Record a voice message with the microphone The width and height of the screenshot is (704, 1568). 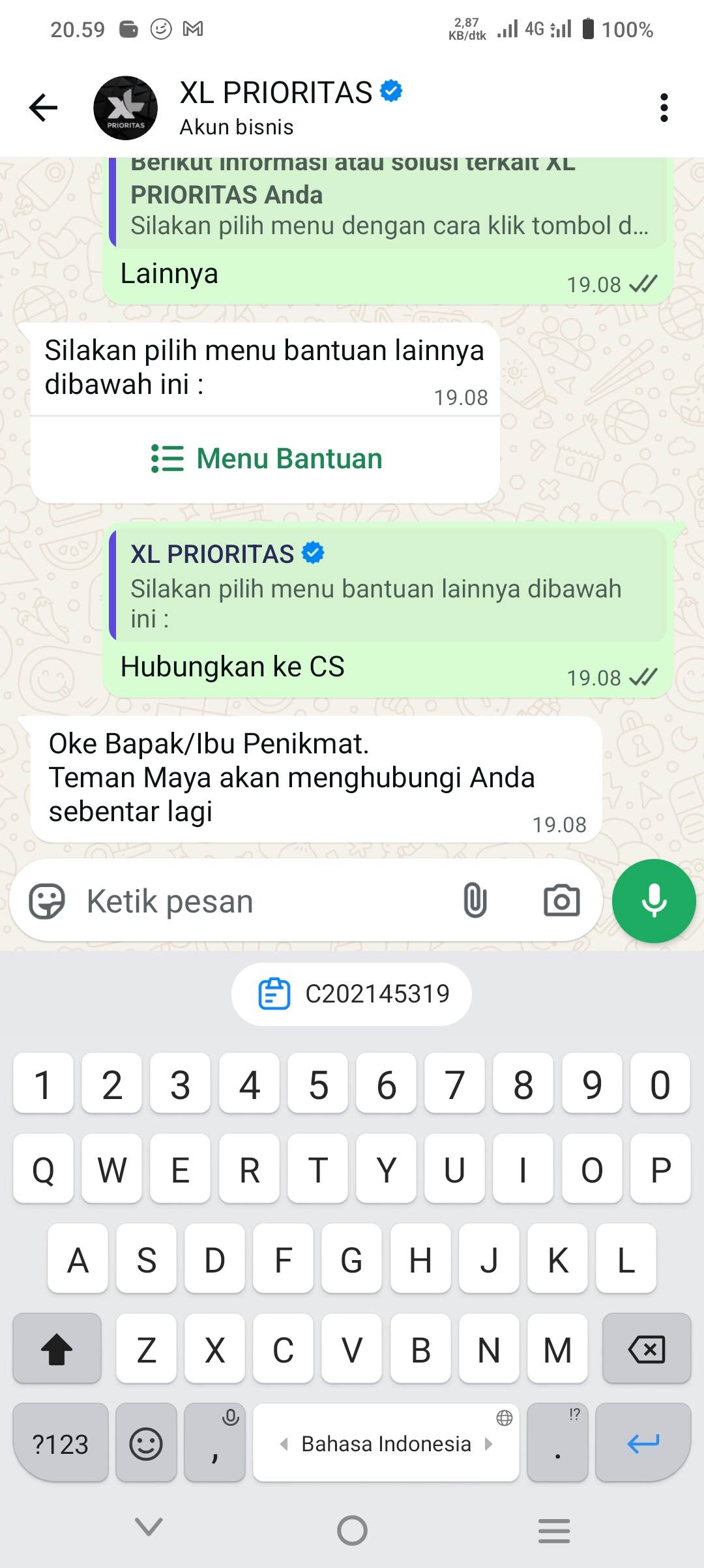(654, 901)
